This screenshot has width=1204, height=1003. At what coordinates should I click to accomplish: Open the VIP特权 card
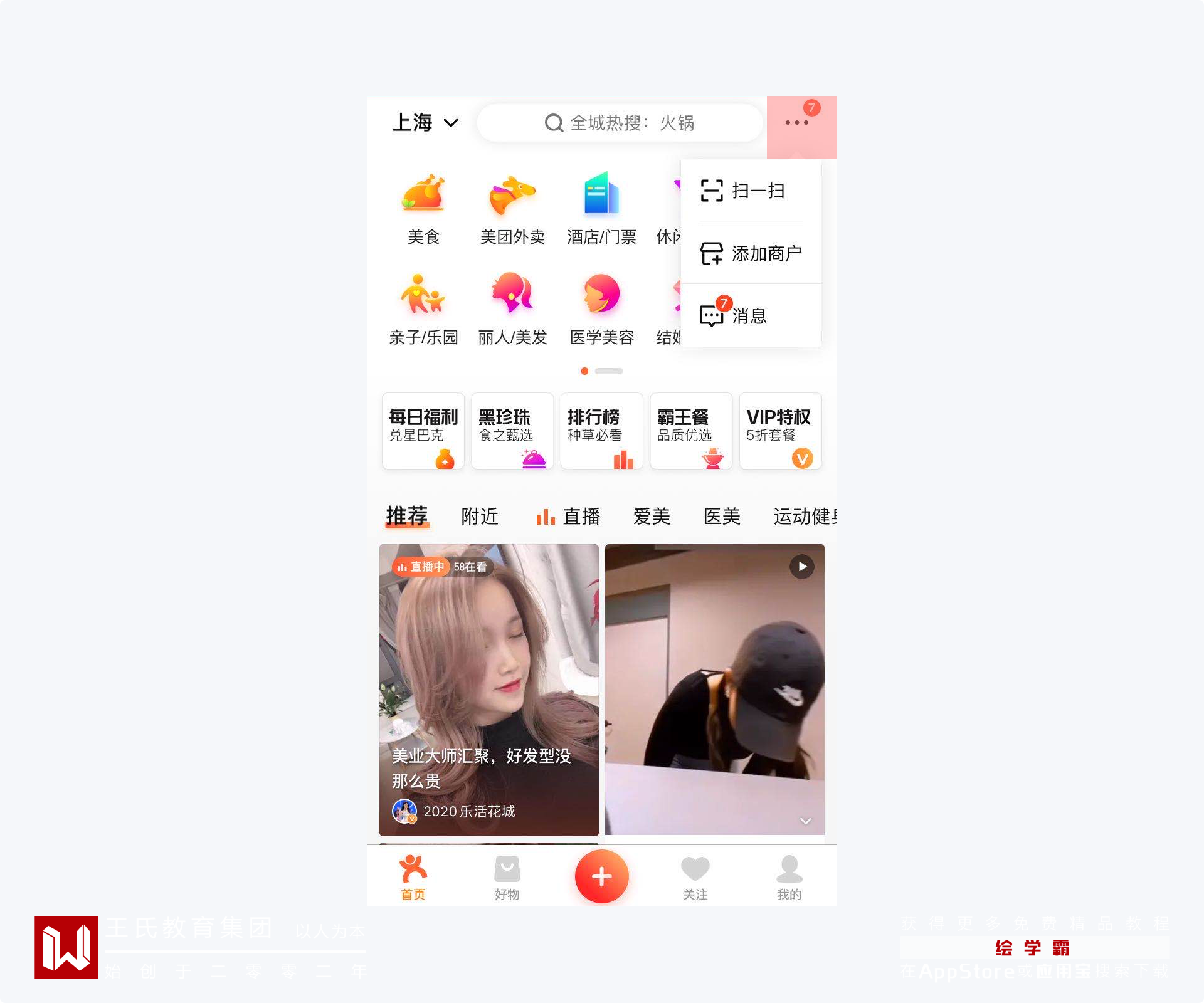point(779,431)
